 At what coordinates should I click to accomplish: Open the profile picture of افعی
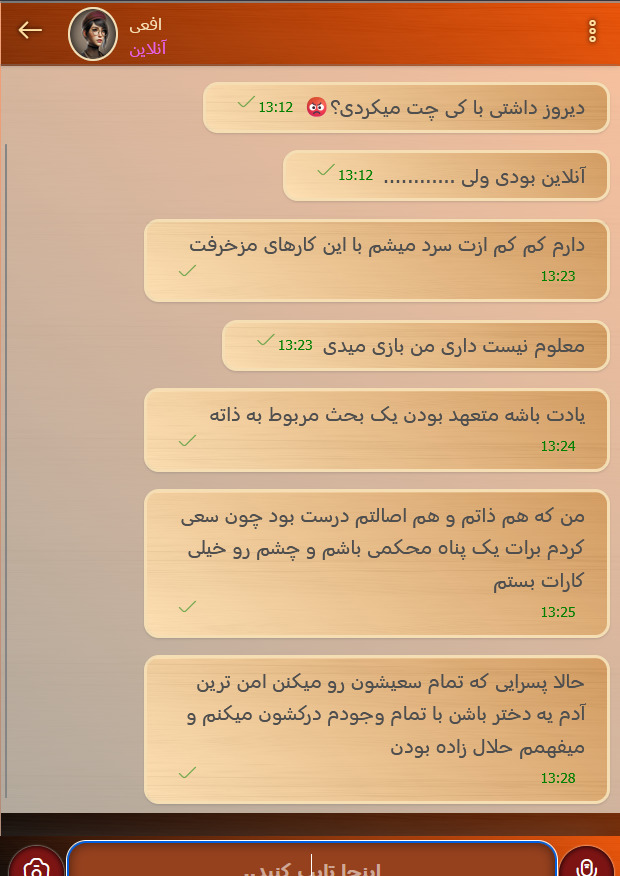[x=93, y=34]
